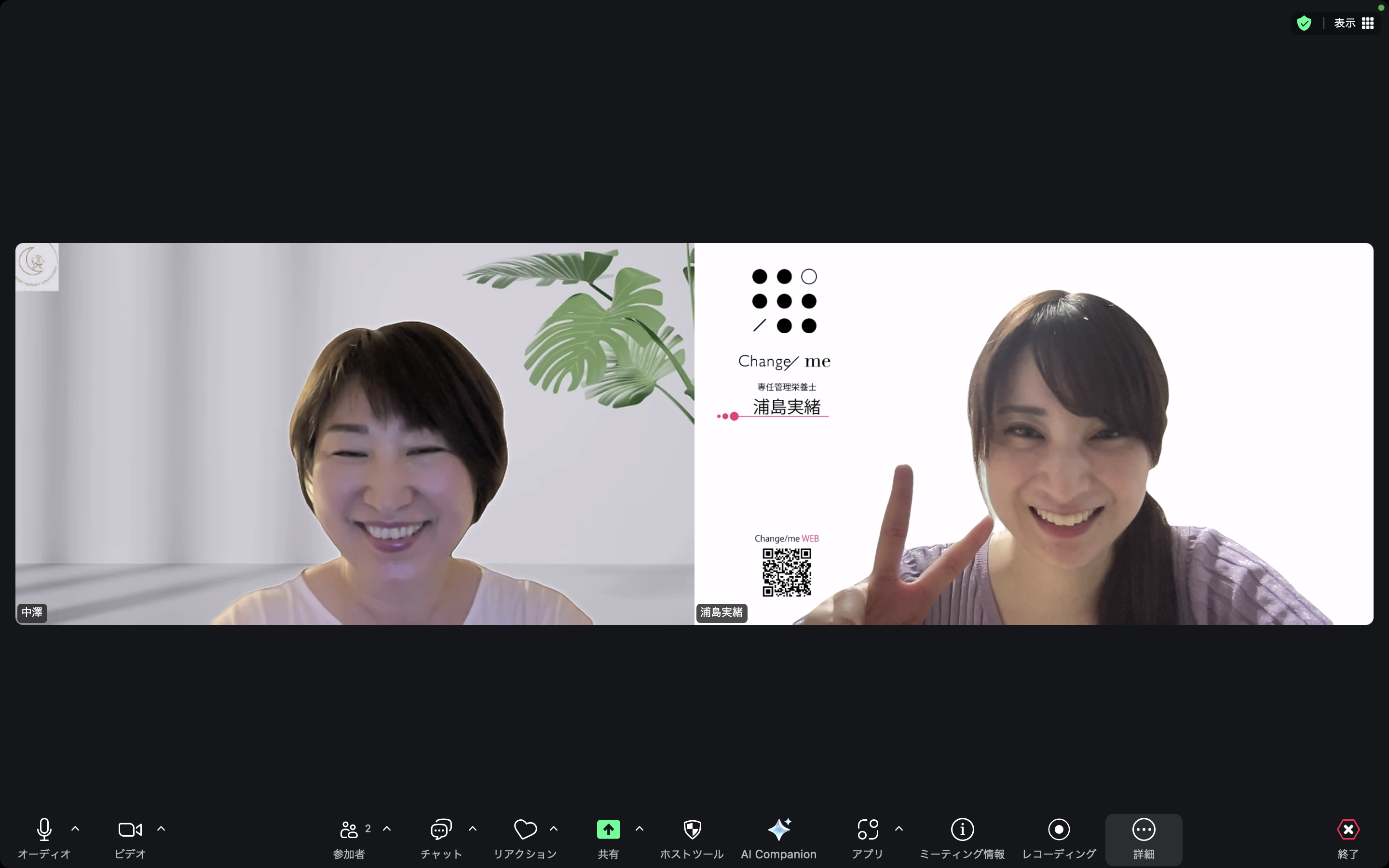Screen dimensions: 1389x868
Task: Open アプリ apps panel
Action: click(x=868, y=838)
